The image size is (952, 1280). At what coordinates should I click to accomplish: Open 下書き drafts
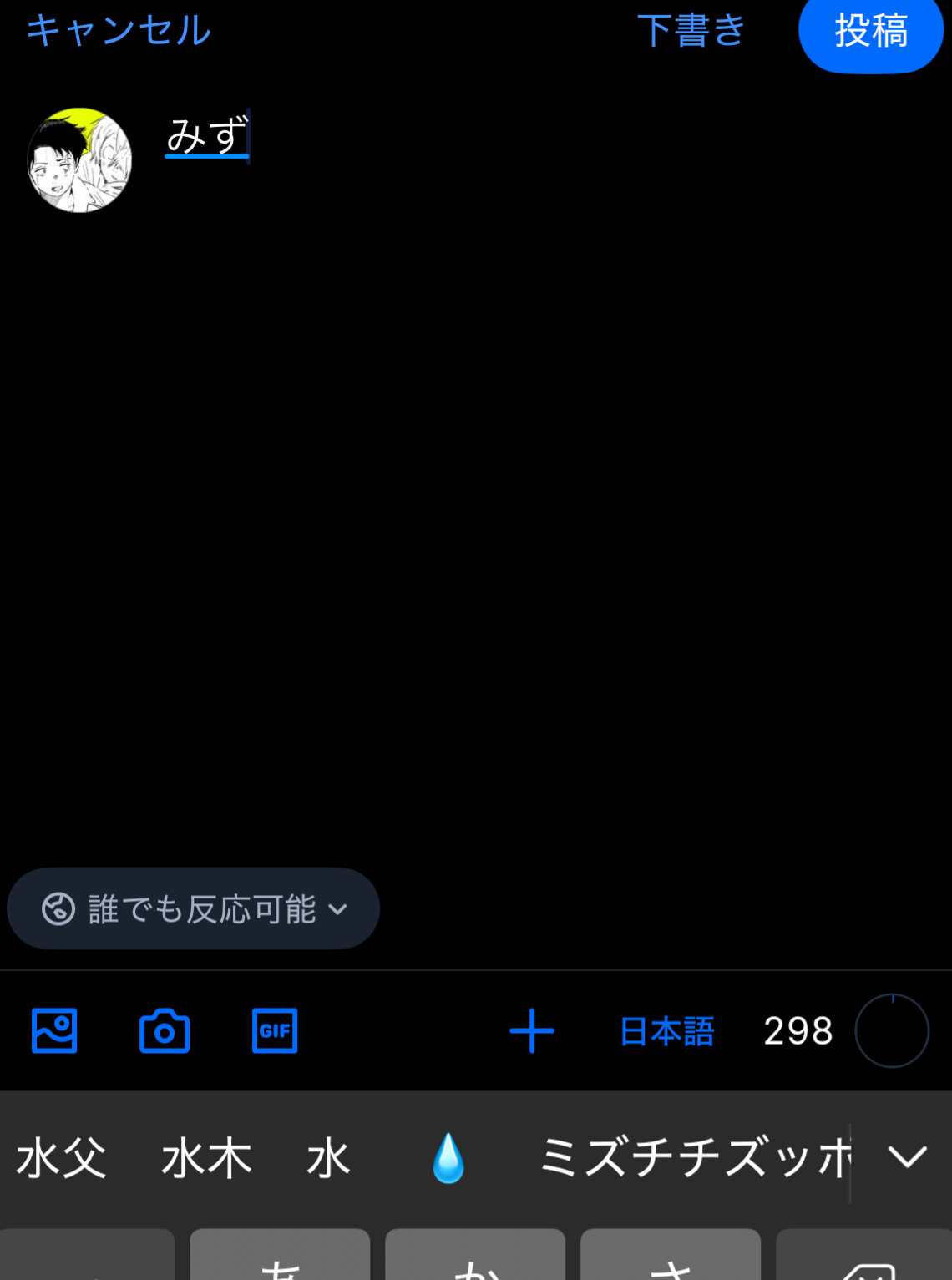click(x=691, y=31)
